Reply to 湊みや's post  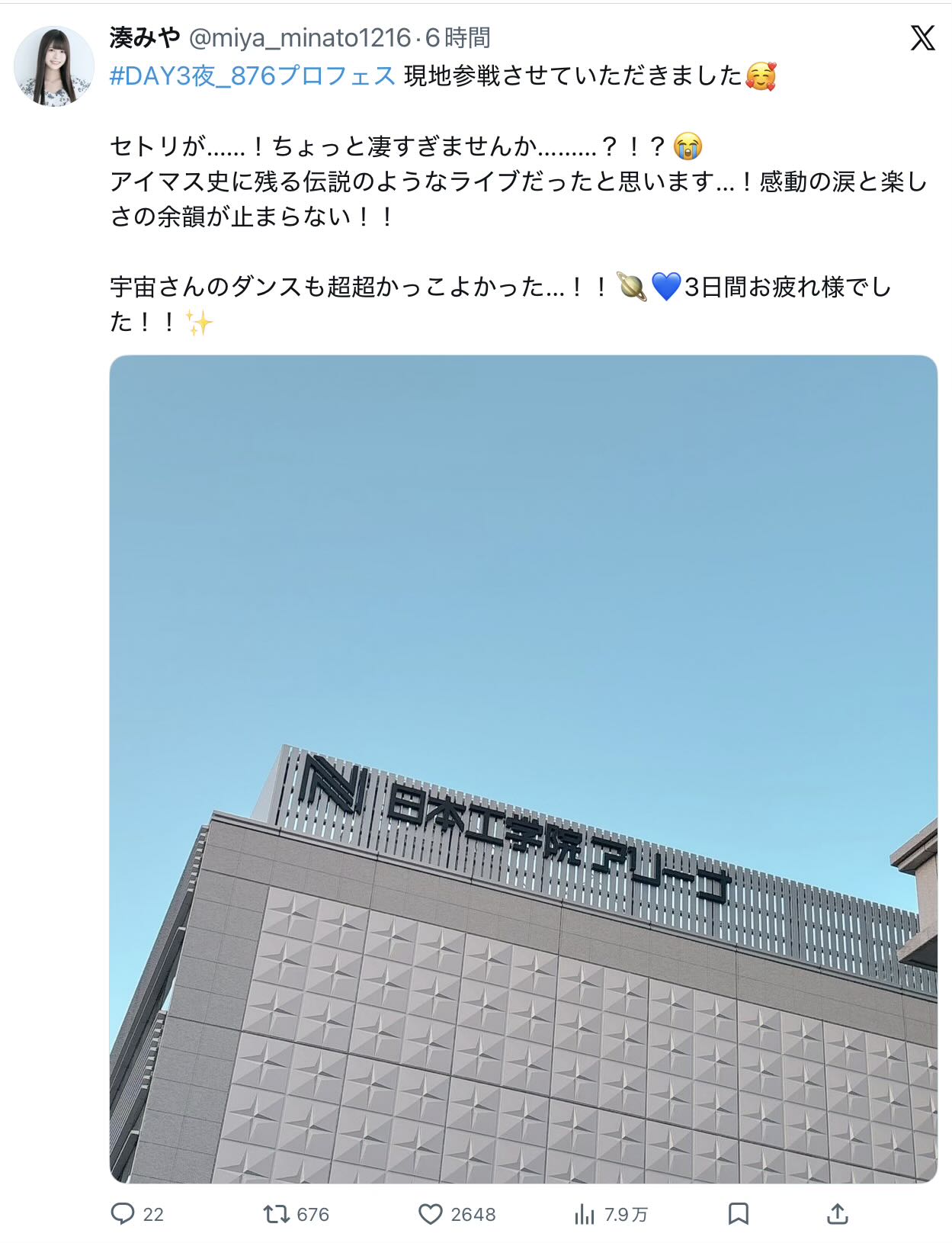tap(123, 1214)
